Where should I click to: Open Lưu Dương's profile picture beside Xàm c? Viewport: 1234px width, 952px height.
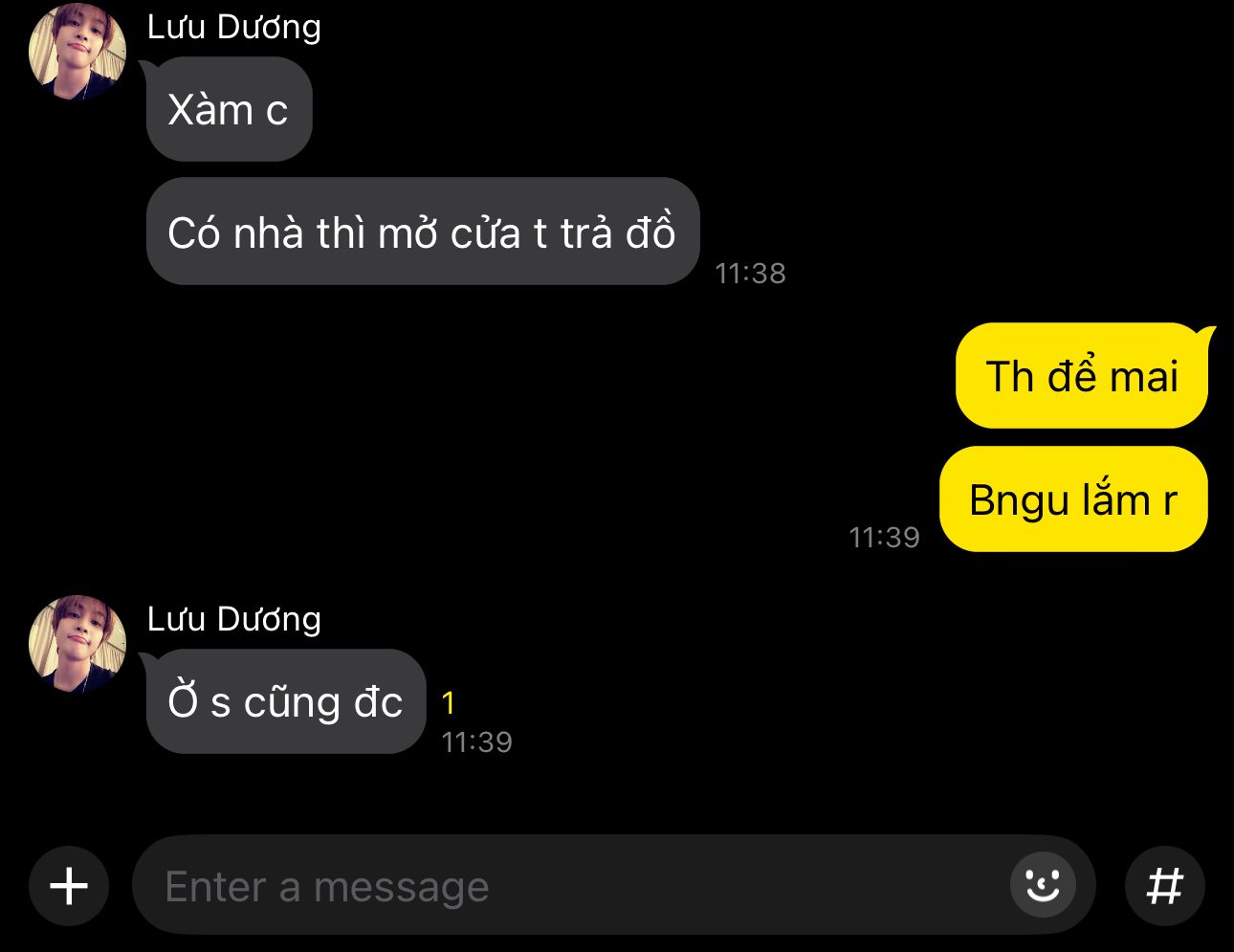(x=77, y=53)
